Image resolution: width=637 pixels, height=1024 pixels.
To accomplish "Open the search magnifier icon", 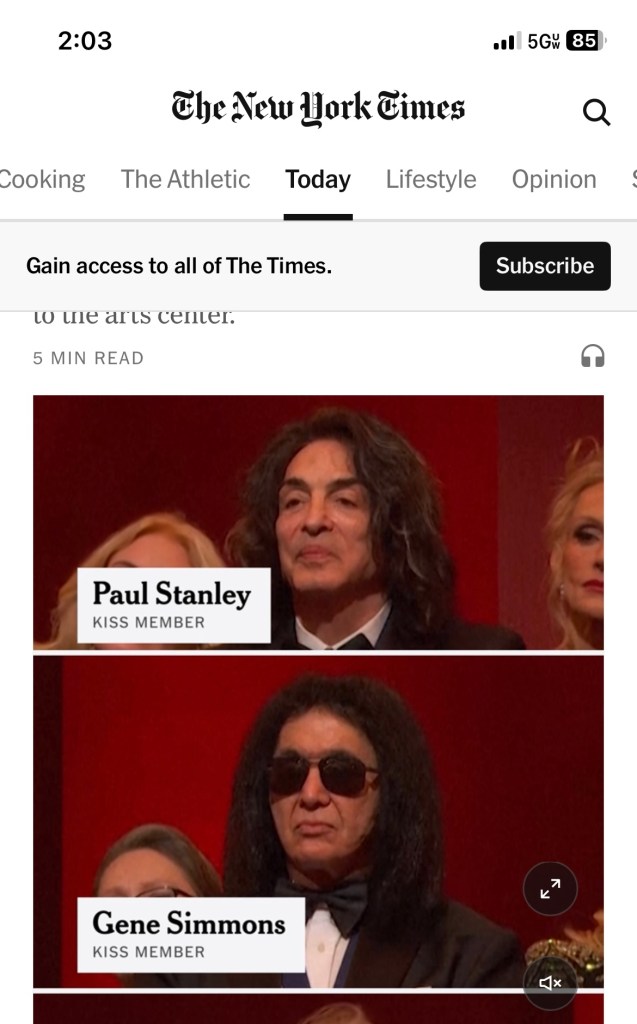I will click(x=596, y=112).
